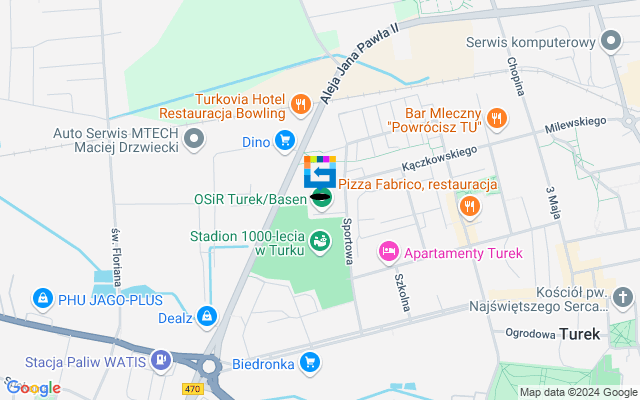Select the Bar Mleczny Powrócisz TU pin
640x400 pixels.
(x=497, y=120)
